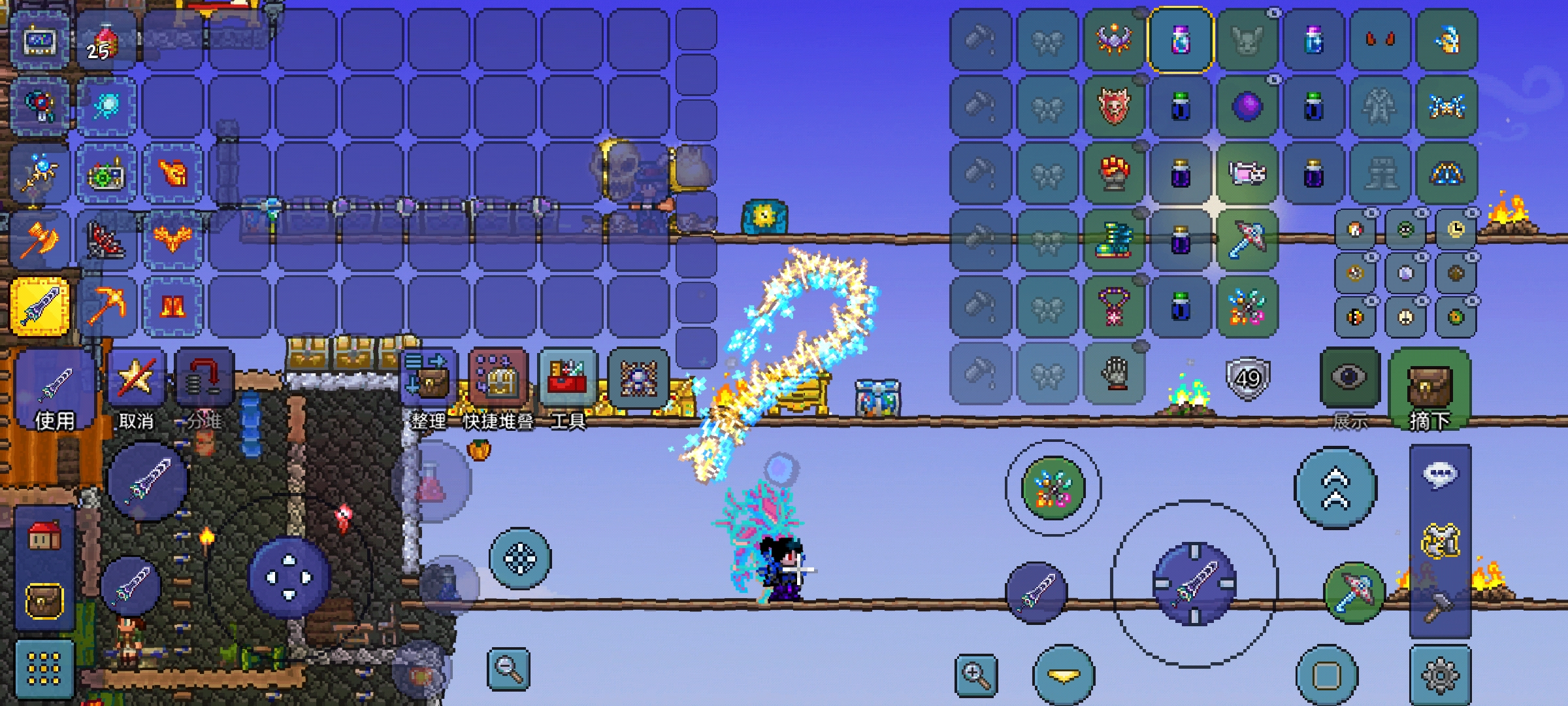The image size is (1568, 706).
Task: Select the pickaxe in the inventory
Action: tap(106, 306)
